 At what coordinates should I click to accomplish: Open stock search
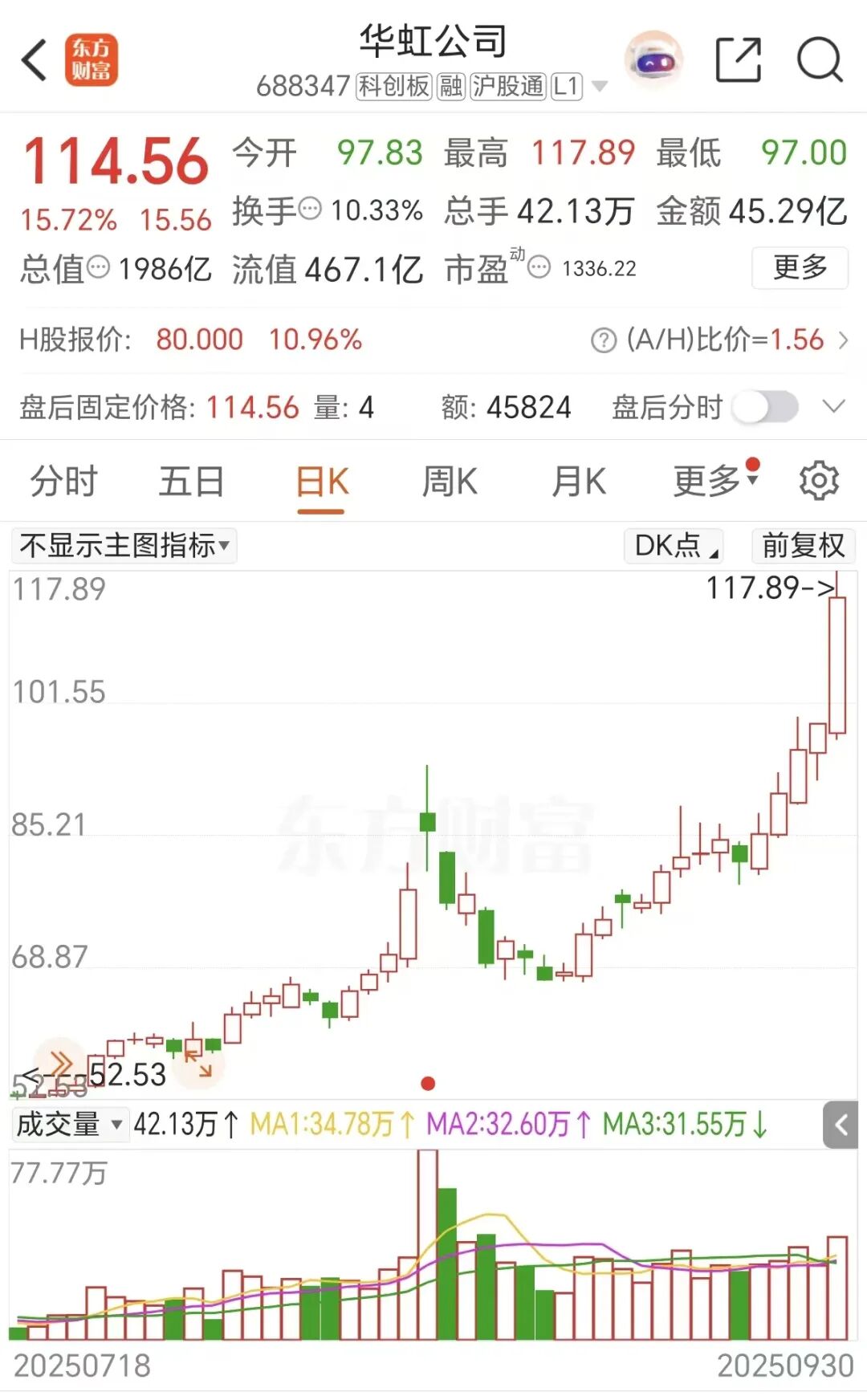[820, 60]
